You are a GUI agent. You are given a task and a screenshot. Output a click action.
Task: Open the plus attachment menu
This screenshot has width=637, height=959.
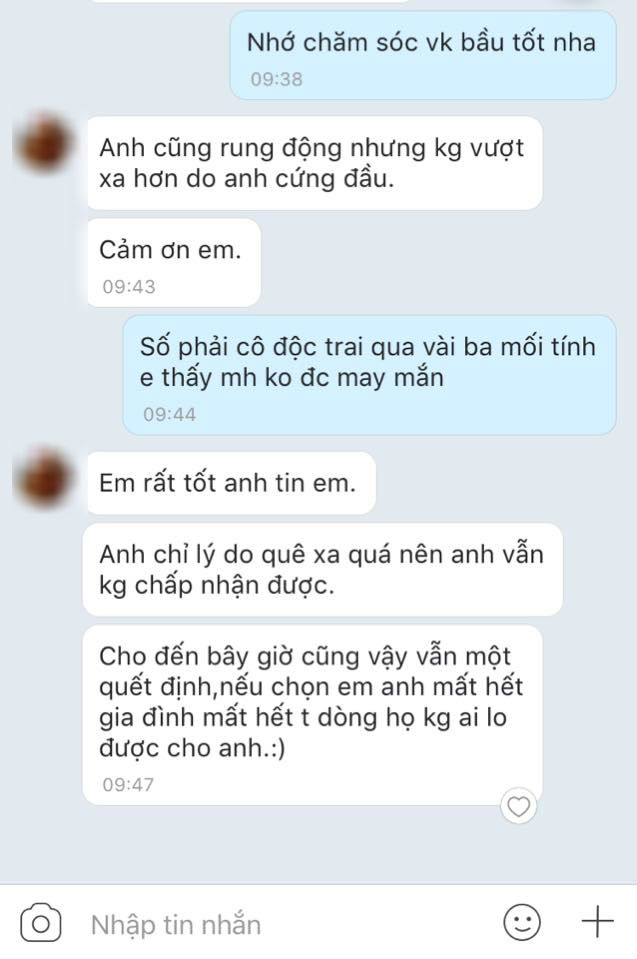tap(597, 922)
